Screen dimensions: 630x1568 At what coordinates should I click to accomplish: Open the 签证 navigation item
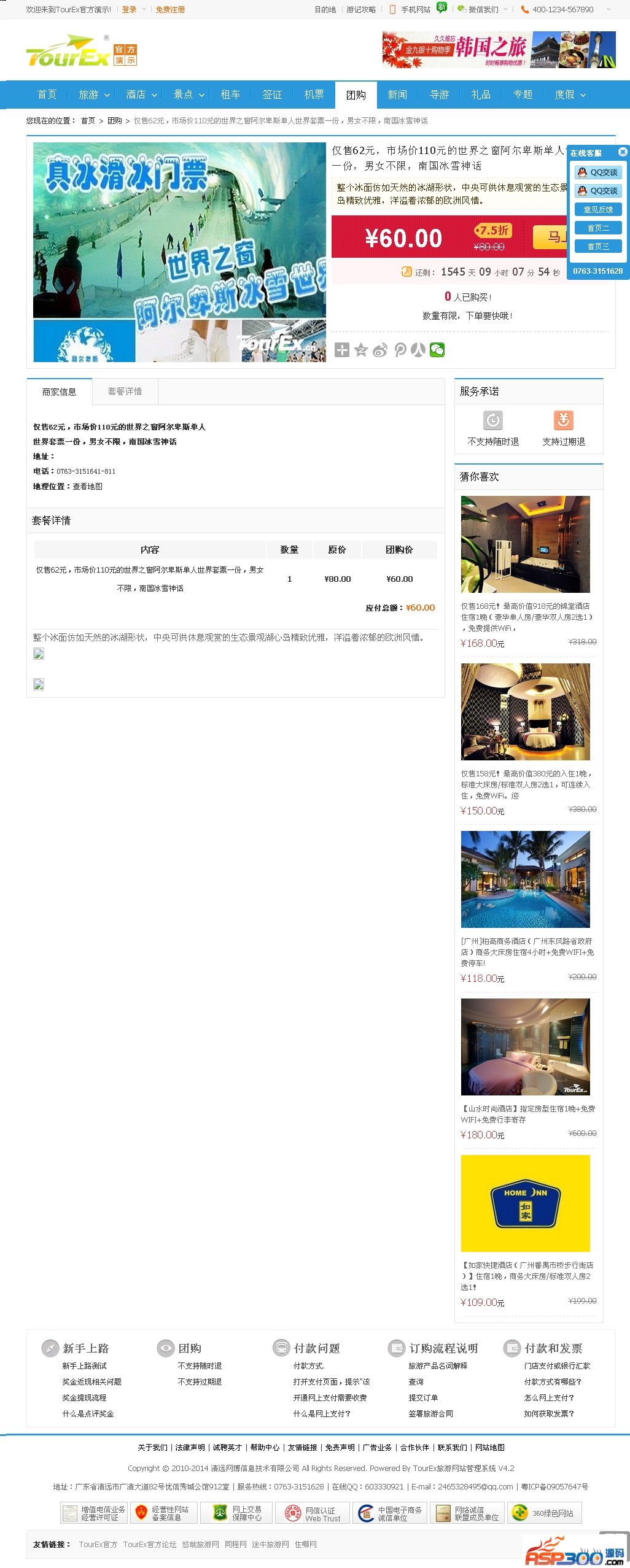272,95
